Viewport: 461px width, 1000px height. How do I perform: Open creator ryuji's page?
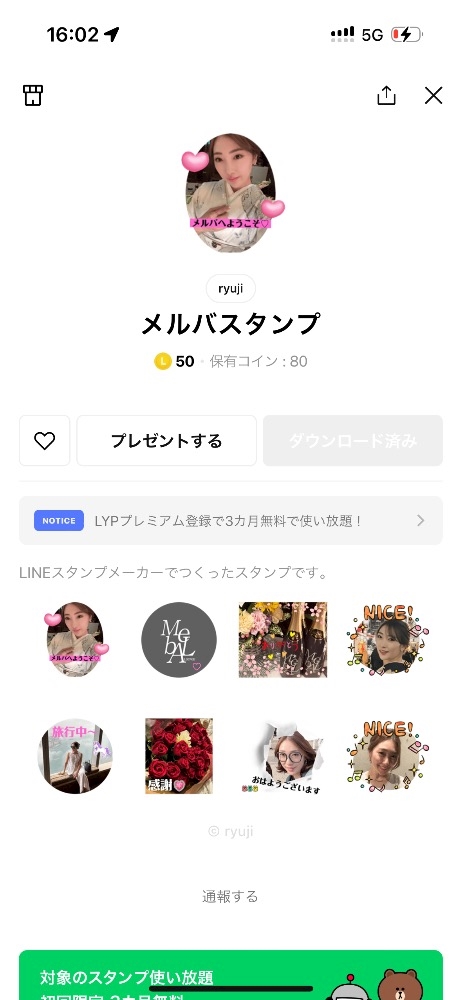point(231,288)
